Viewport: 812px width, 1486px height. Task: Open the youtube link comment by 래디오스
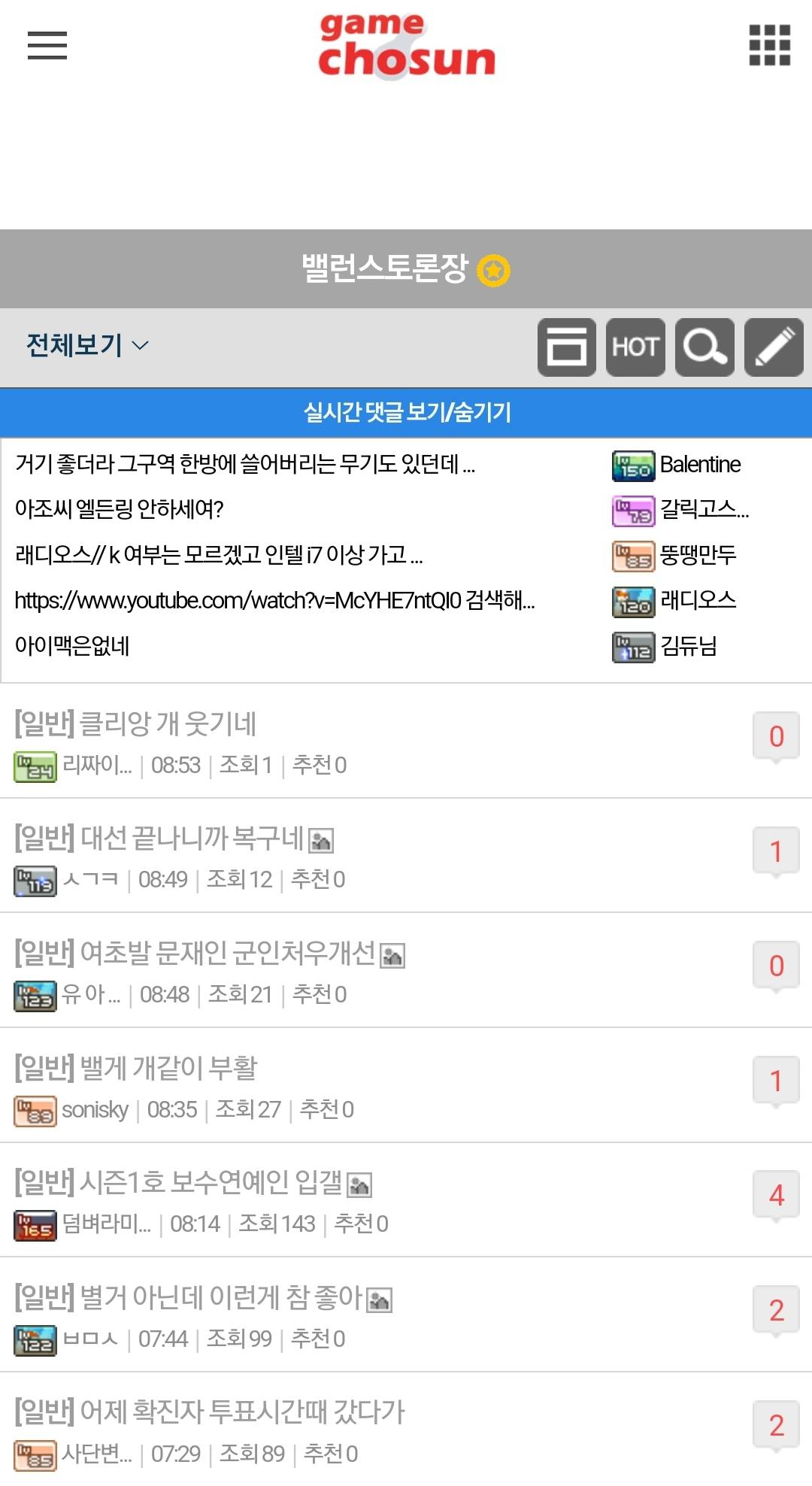[274, 601]
